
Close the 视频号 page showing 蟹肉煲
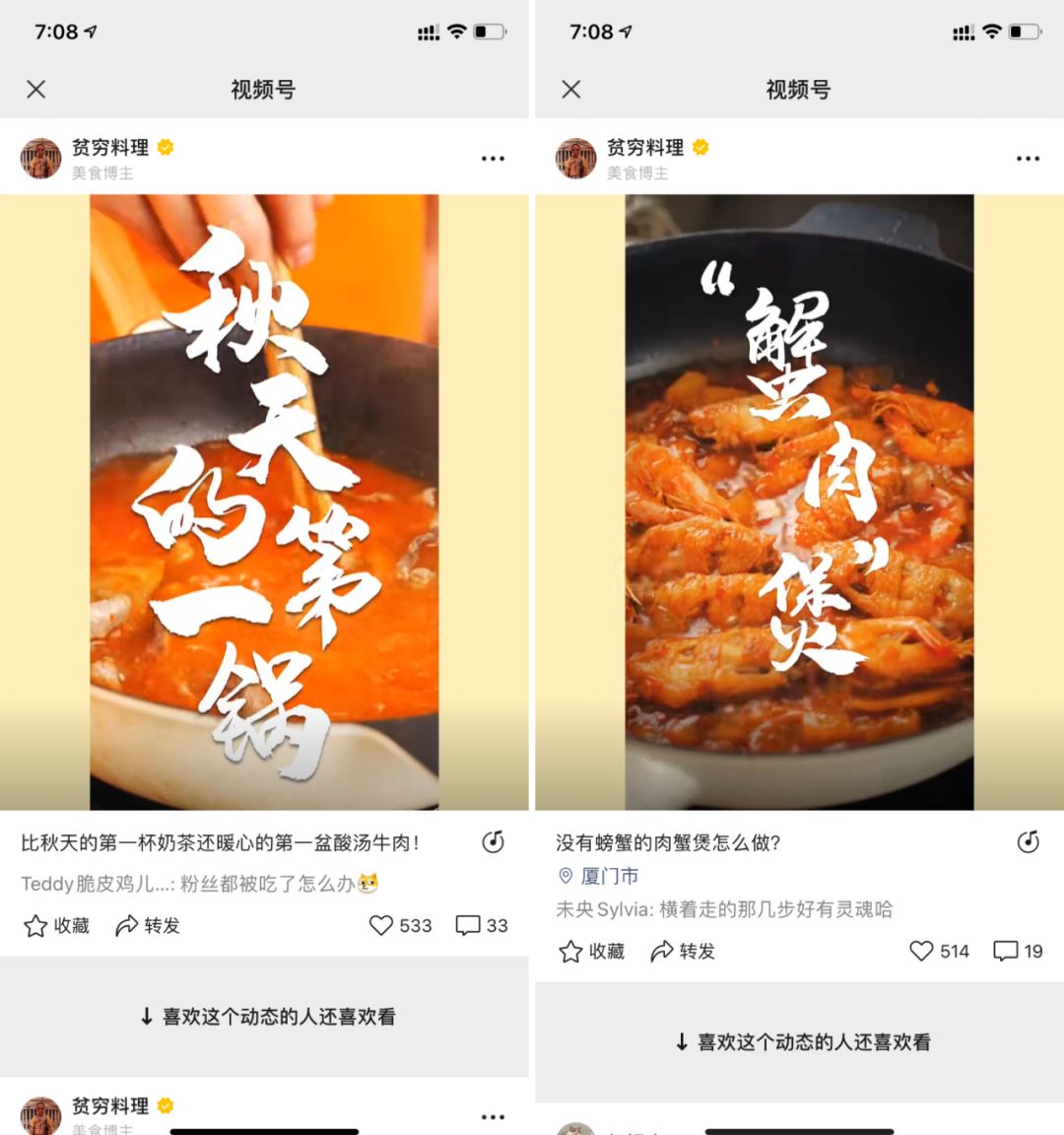click(x=571, y=90)
